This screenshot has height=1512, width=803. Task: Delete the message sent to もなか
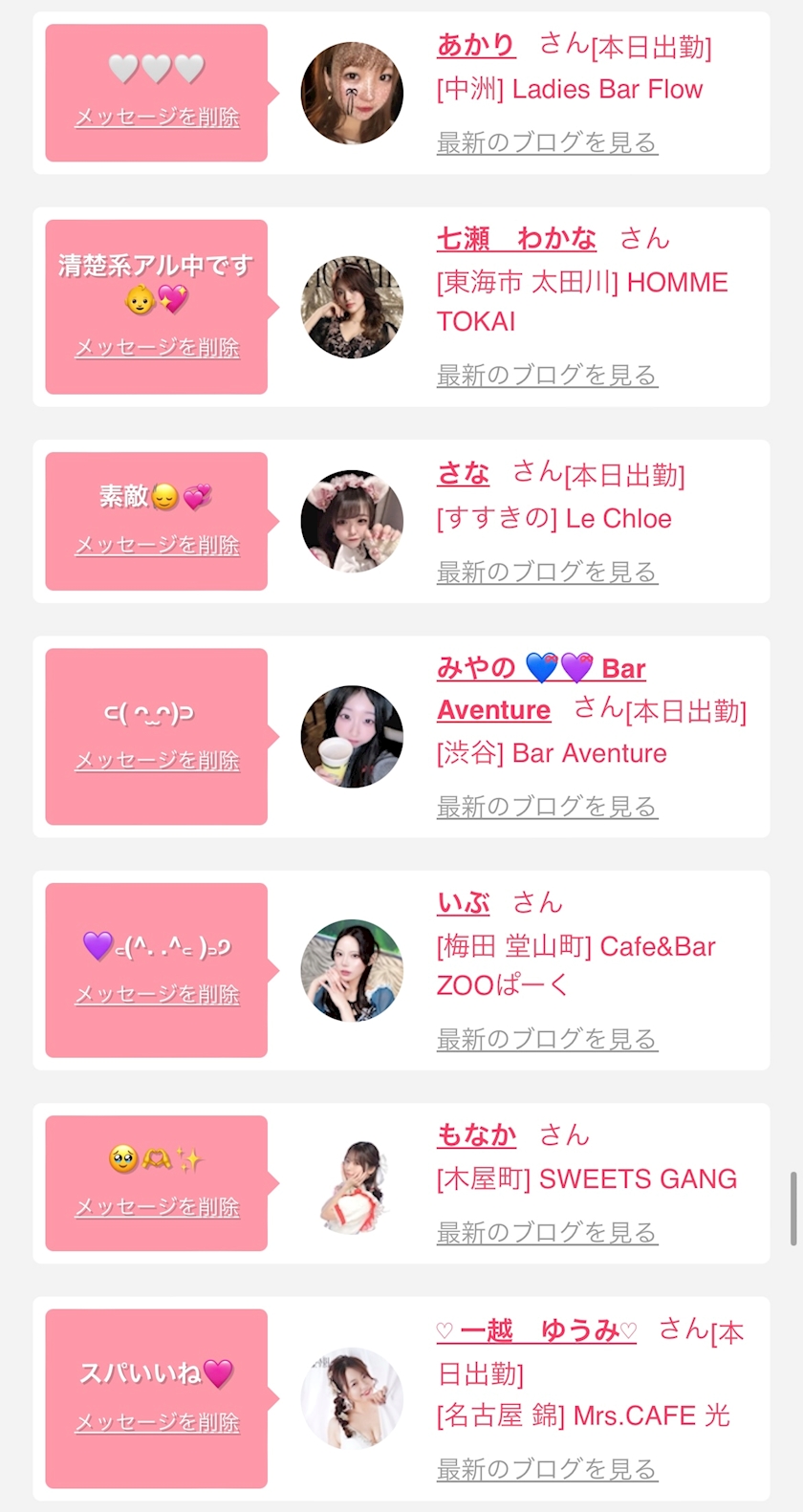click(x=157, y=1208)
